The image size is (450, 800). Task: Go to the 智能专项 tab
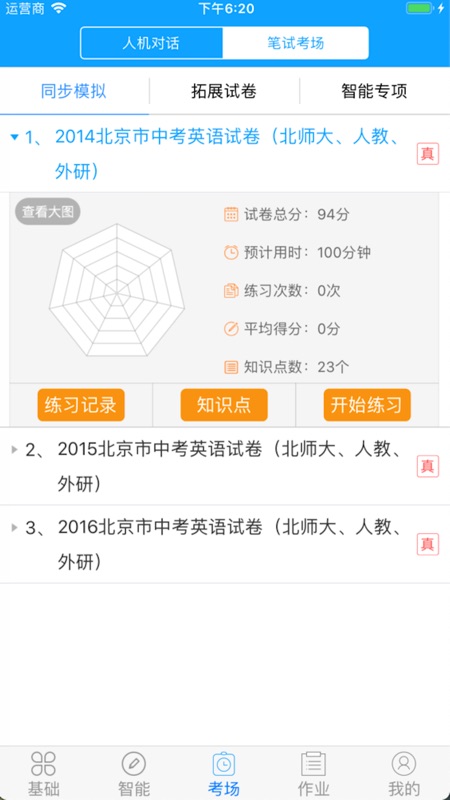(374, 92)
